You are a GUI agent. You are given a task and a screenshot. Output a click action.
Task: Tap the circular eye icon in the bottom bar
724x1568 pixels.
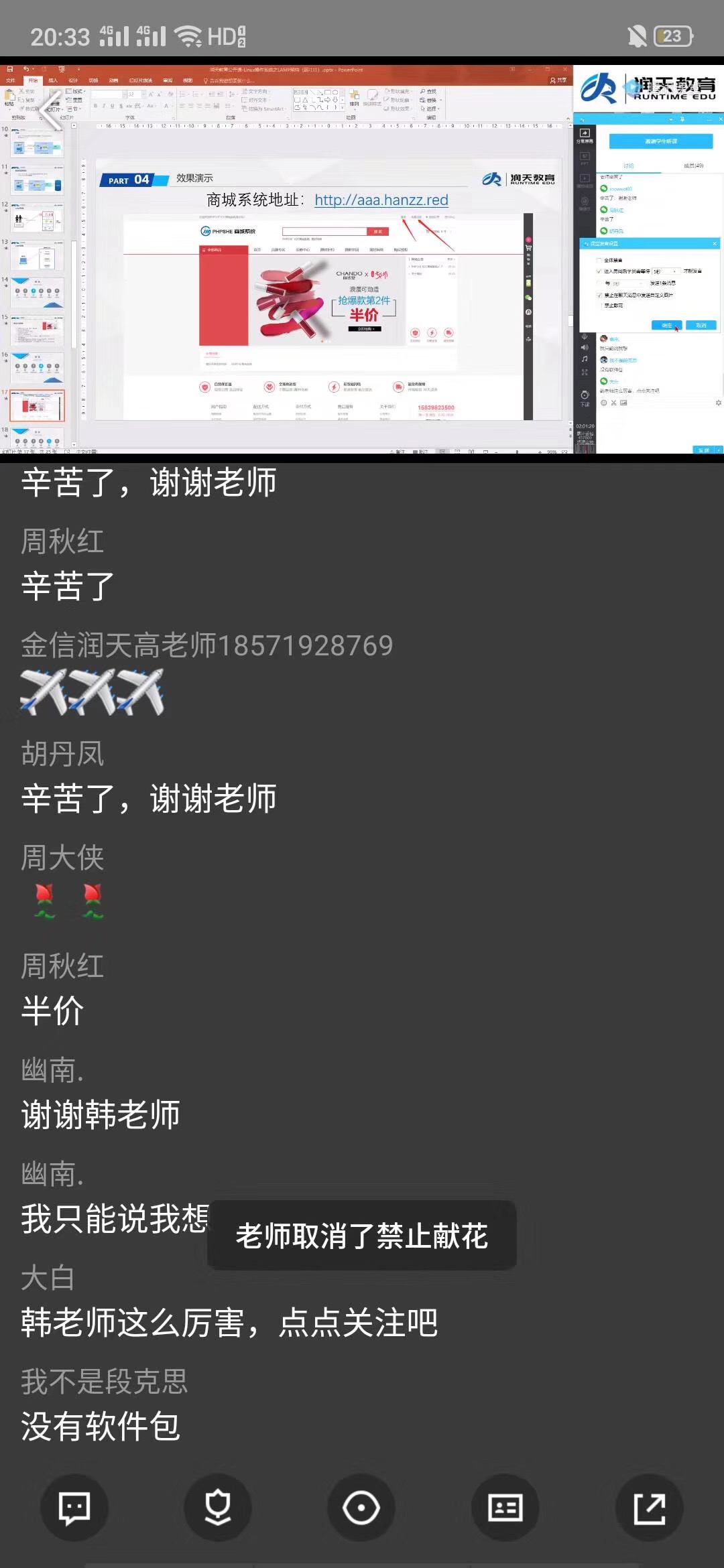pyautogui.click(x=361, y=1508)
